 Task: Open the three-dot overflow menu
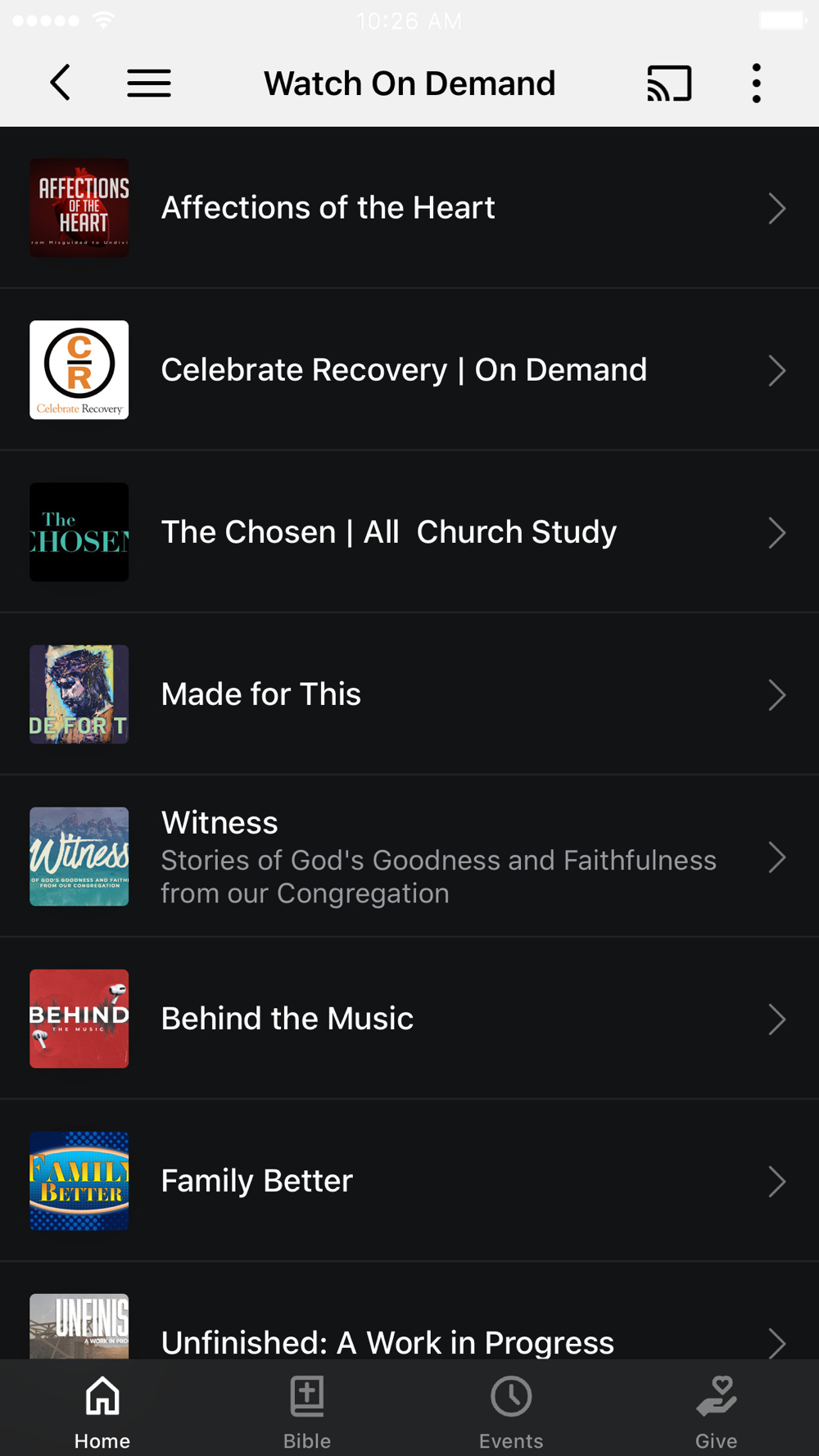coord(756,83)
